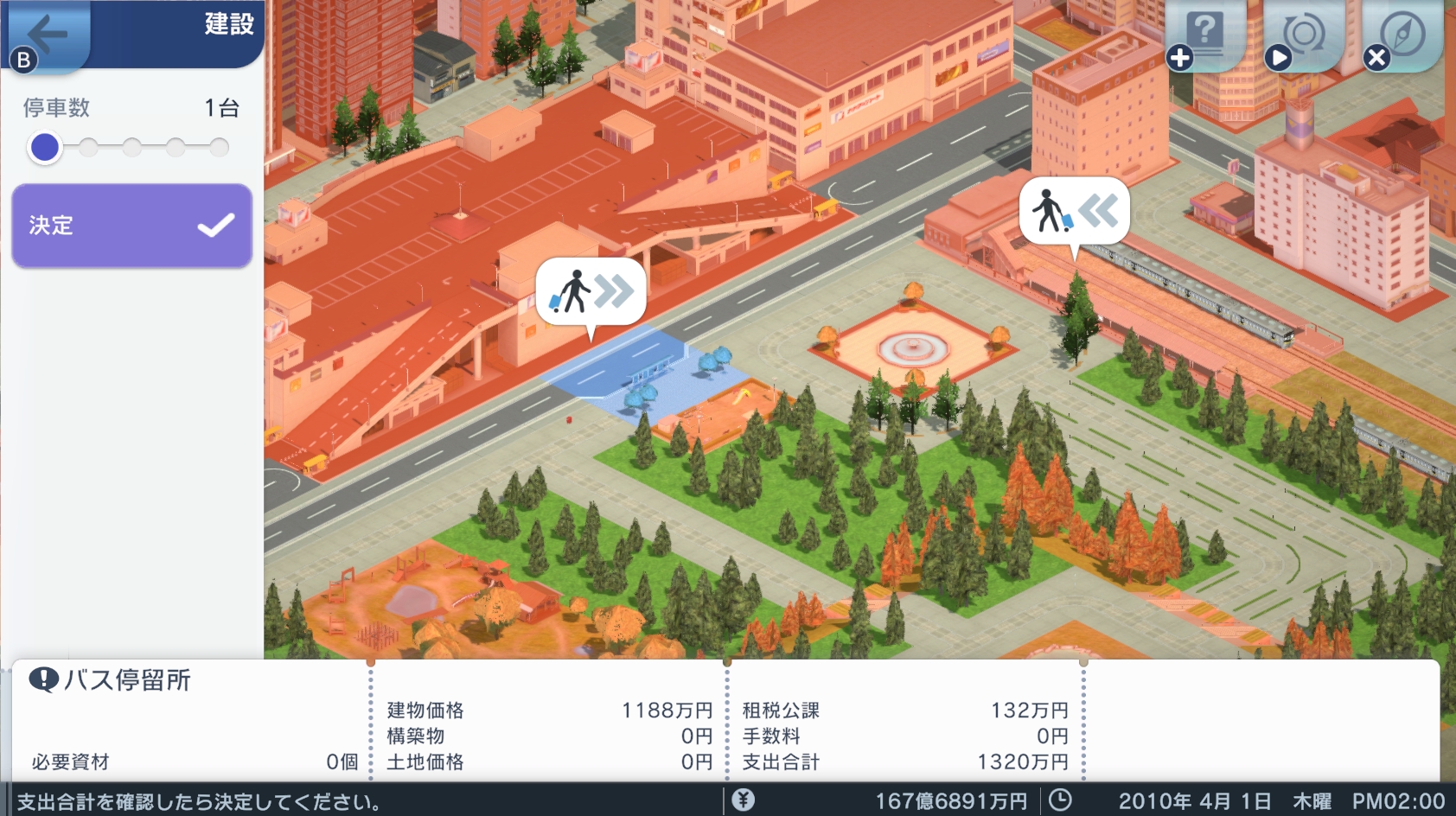Tap the yen funds icon

pos(743,800)
